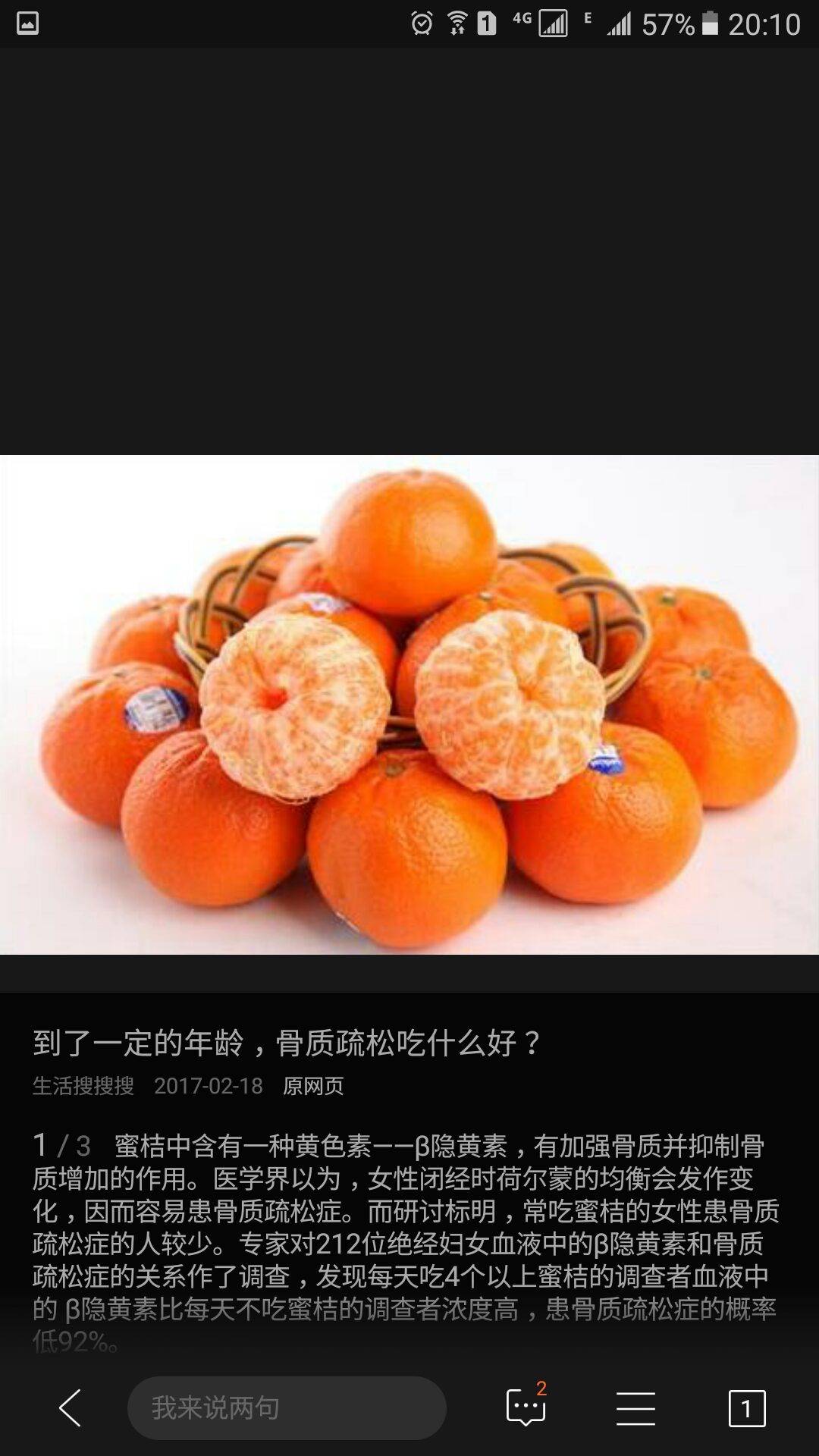Open the comments icon with 2 badge

pyautogui.click(x=526, y=1408)
